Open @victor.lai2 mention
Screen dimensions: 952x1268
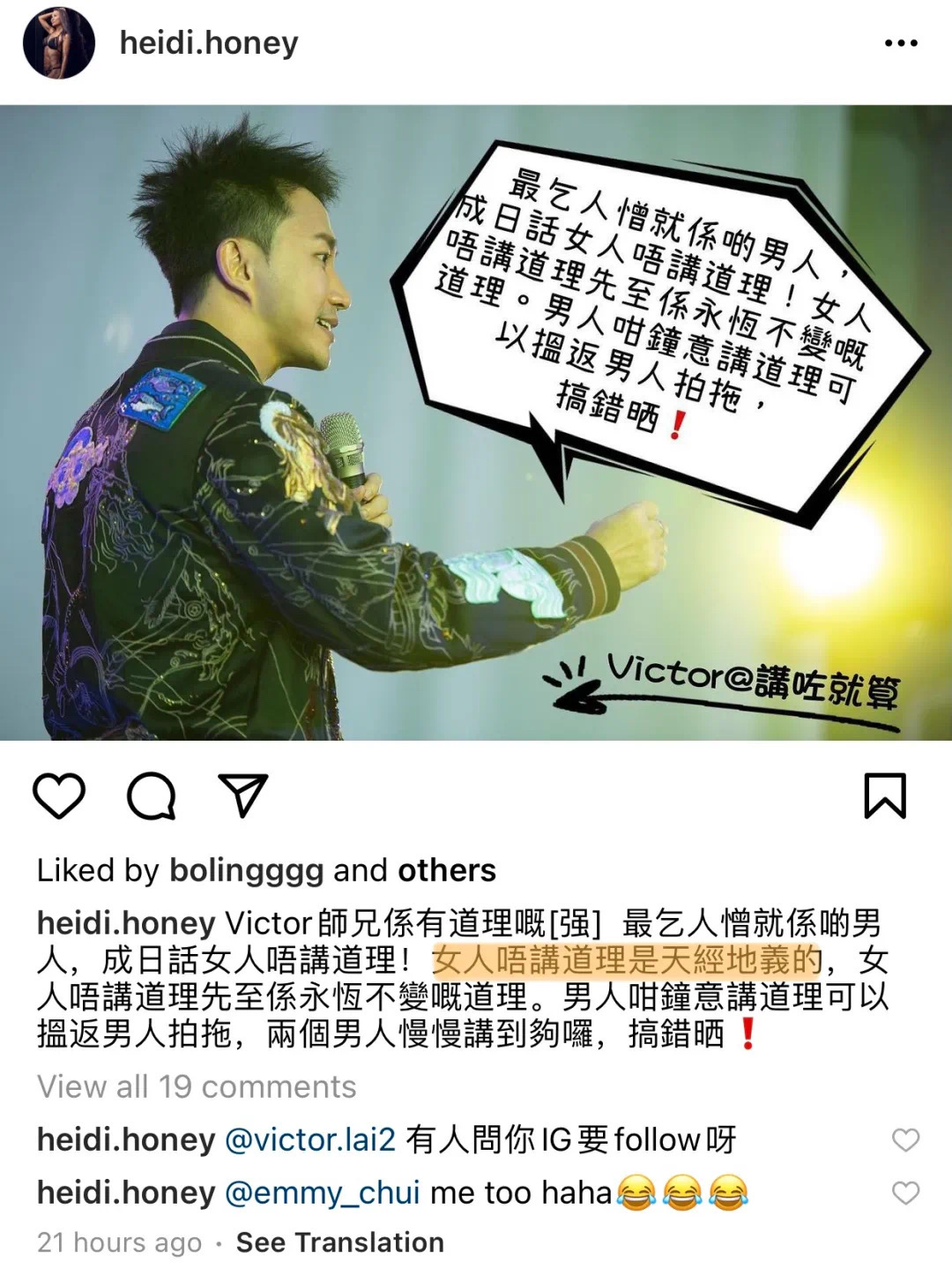310,1139
